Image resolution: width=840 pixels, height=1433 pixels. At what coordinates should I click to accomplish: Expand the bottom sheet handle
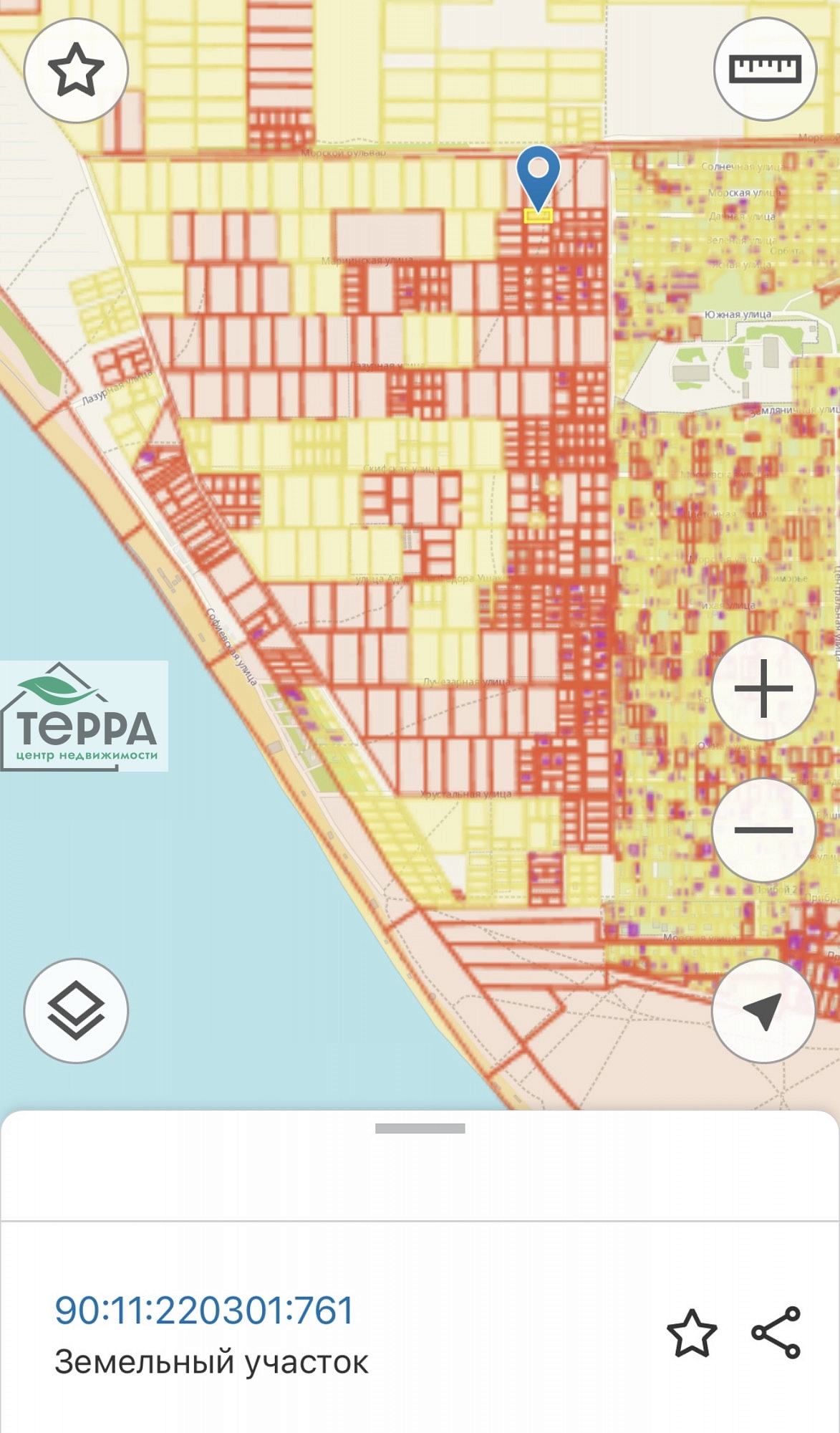point(420,1128)
